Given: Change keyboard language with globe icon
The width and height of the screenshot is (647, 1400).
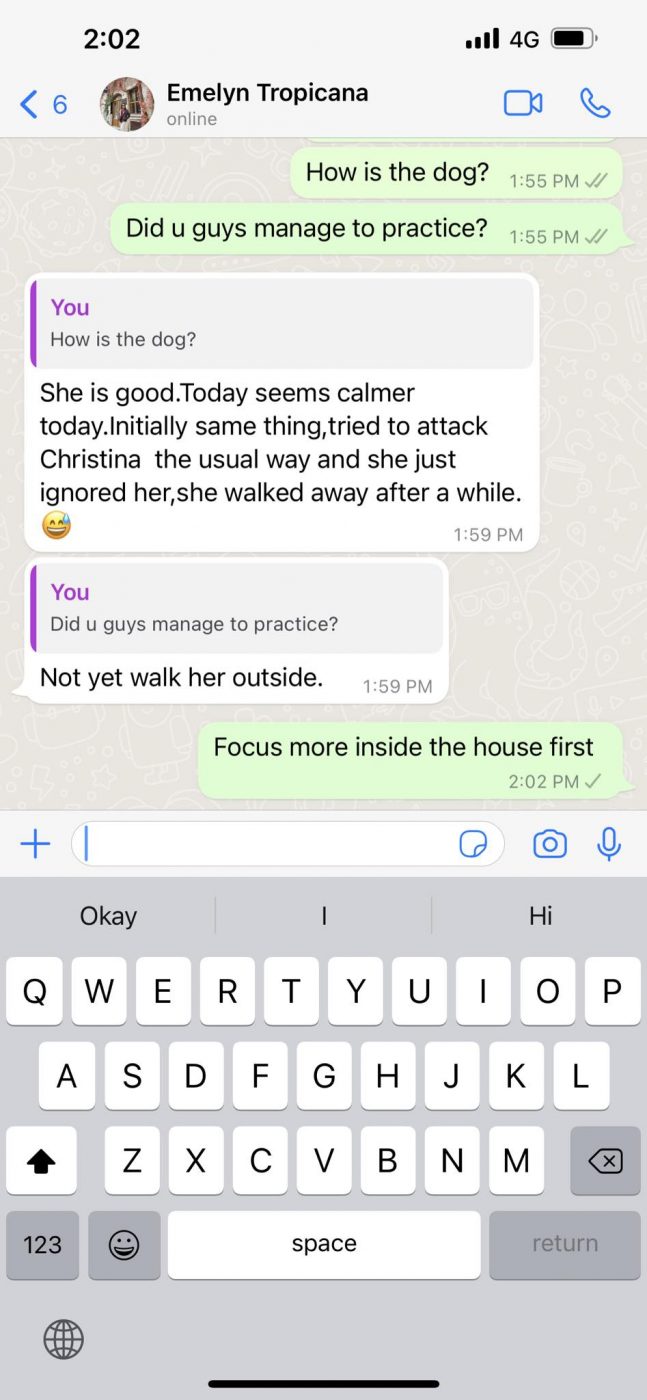Looking at the screenshot, I should click(63, 1338).
